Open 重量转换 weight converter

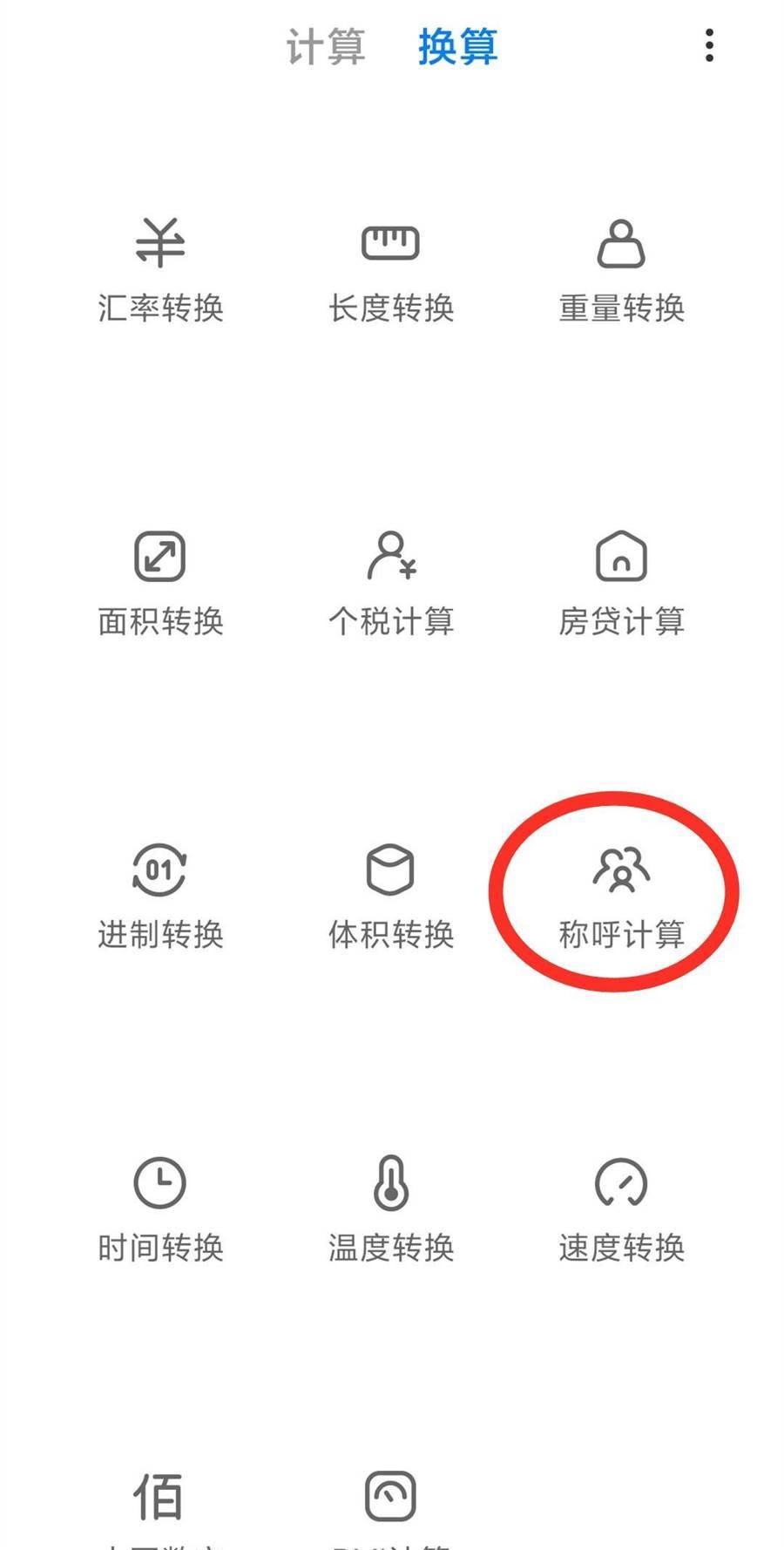point(621,271)
